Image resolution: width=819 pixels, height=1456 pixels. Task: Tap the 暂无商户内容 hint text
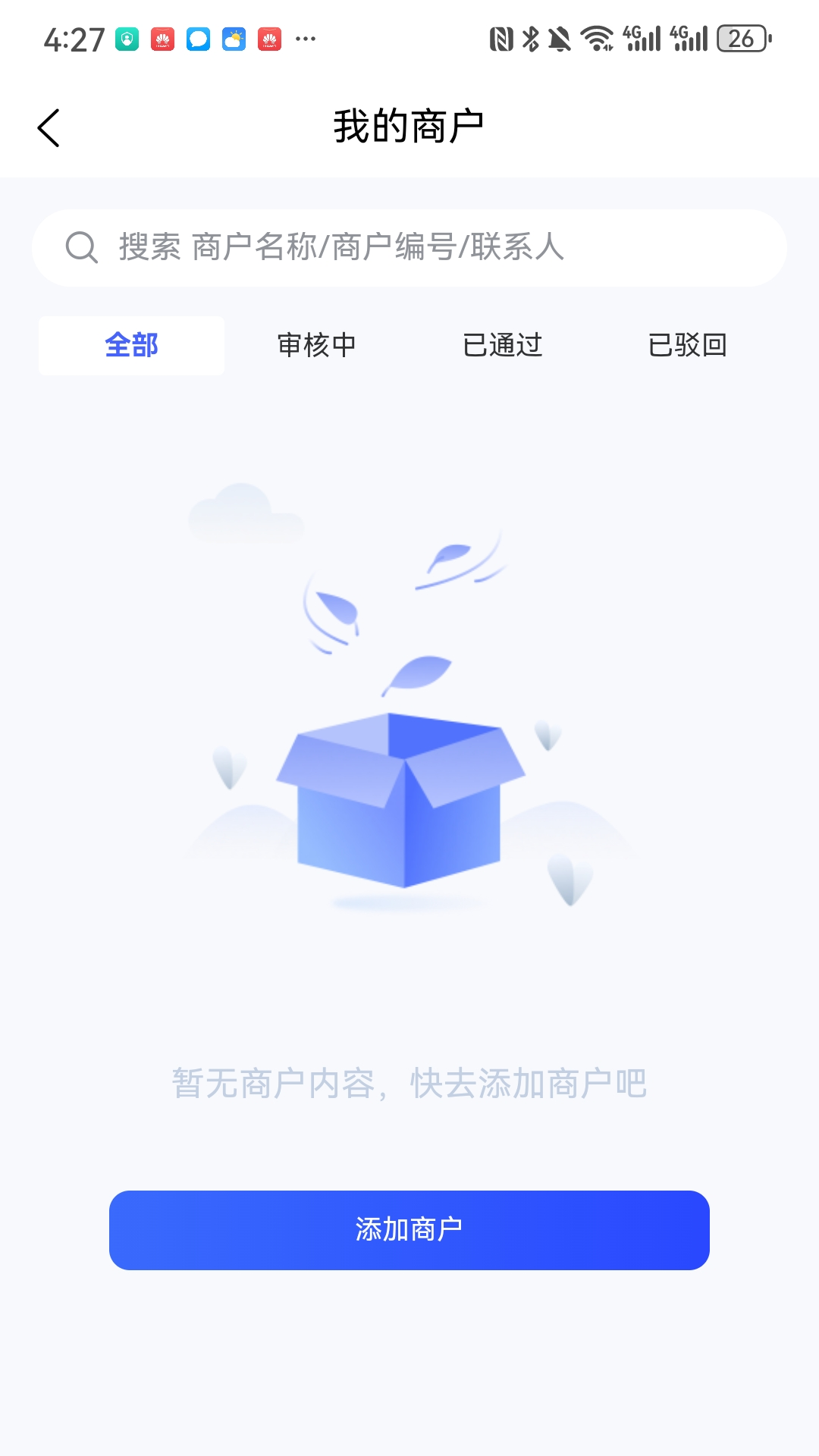(x=409, y=1084)
